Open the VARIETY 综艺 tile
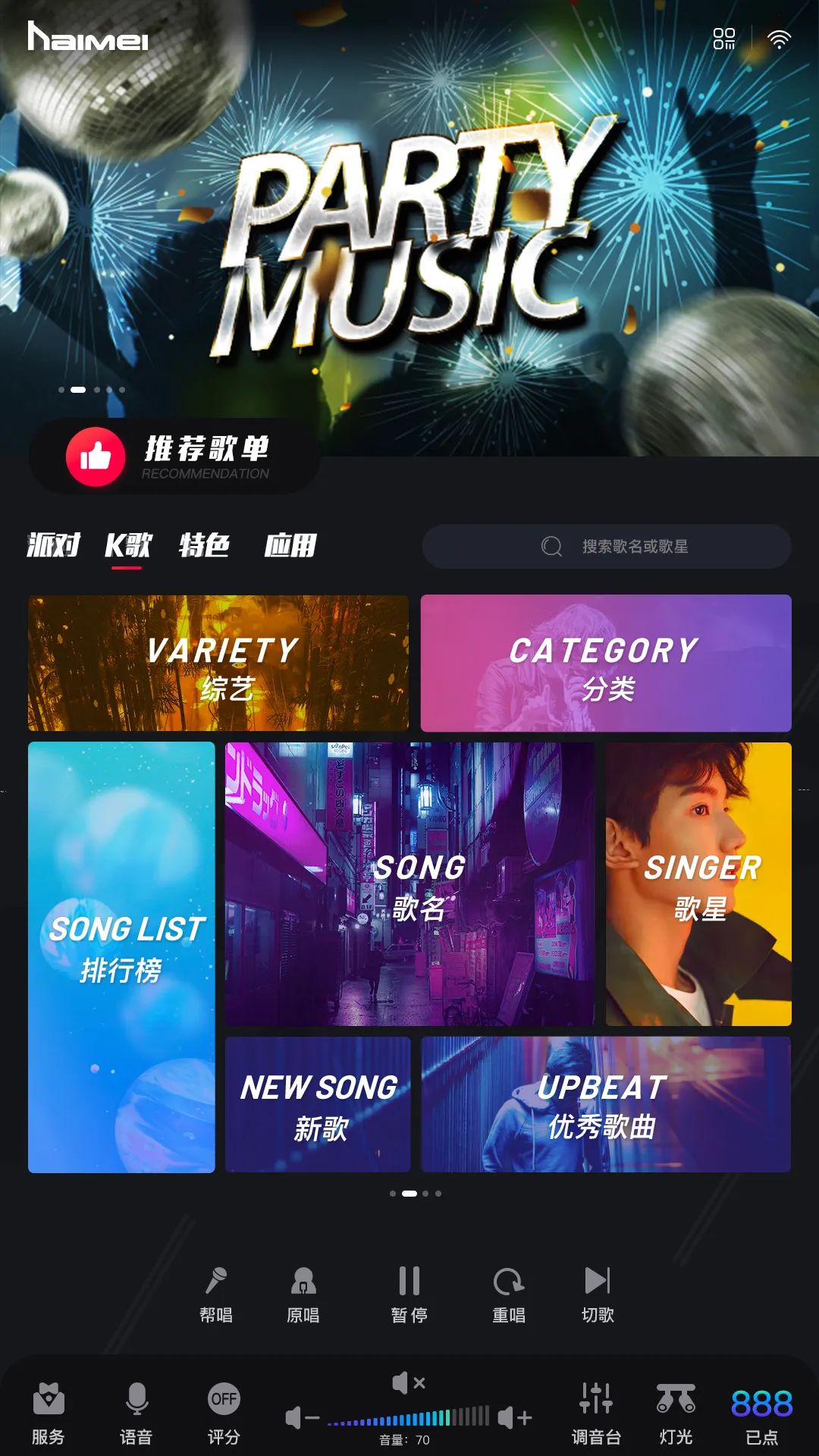Image resolution: width=819 pixels, height=1456 pixels. [218, 663]
